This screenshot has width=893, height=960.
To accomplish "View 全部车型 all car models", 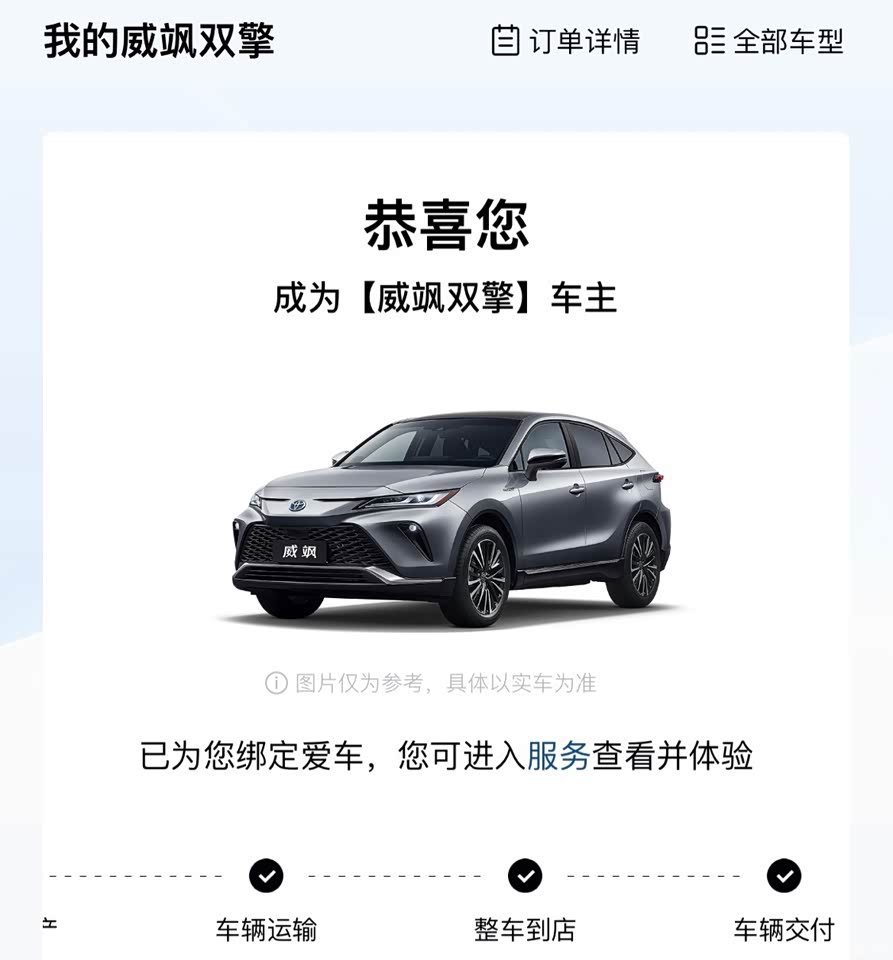I will click(769, 41).
